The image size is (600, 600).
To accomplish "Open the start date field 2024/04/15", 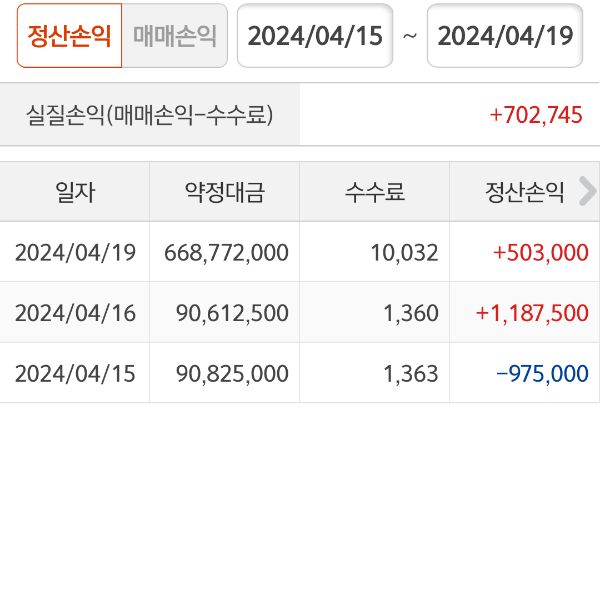I will coord(314,36).
